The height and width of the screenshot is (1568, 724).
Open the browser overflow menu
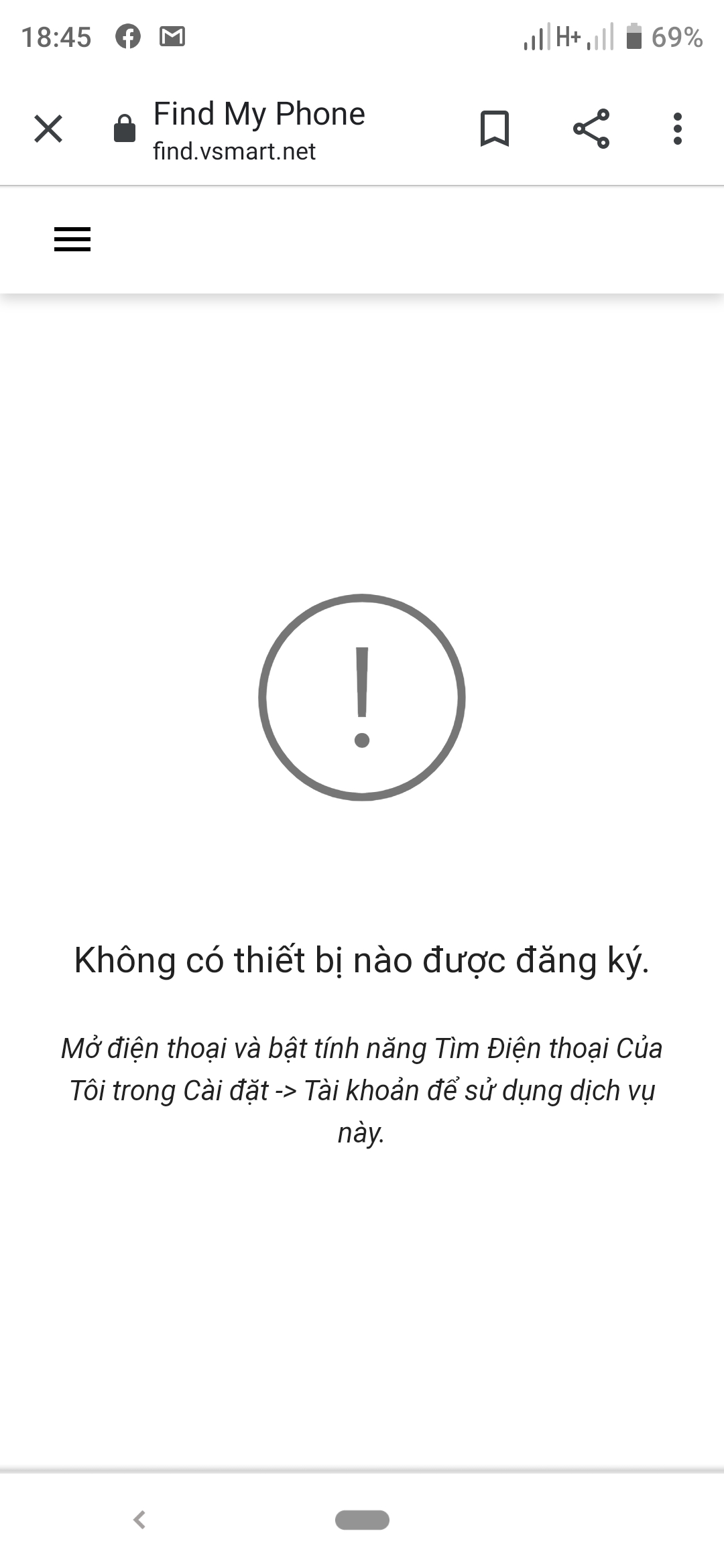point(678,129)
